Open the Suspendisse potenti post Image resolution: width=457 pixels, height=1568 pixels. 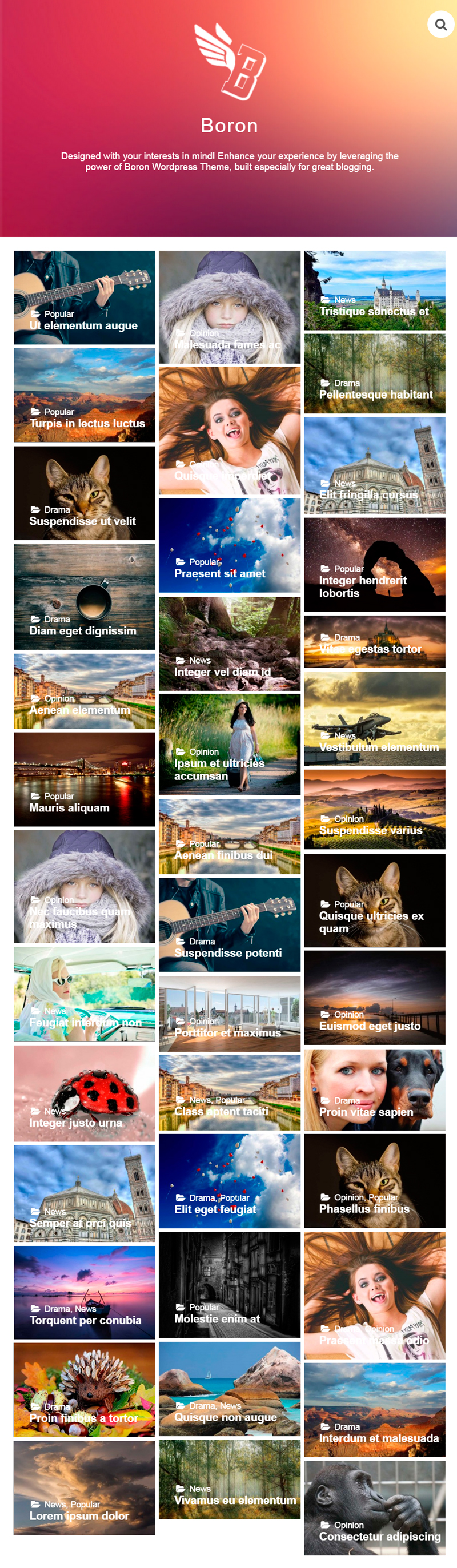[x=228, y=952]
